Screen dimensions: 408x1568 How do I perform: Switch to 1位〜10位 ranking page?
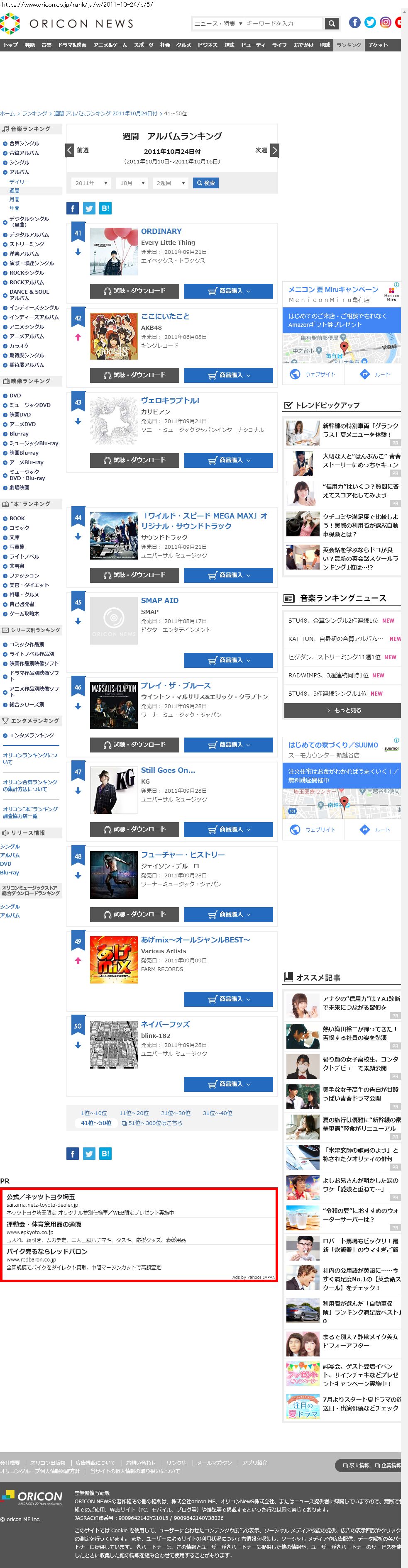94,1113
